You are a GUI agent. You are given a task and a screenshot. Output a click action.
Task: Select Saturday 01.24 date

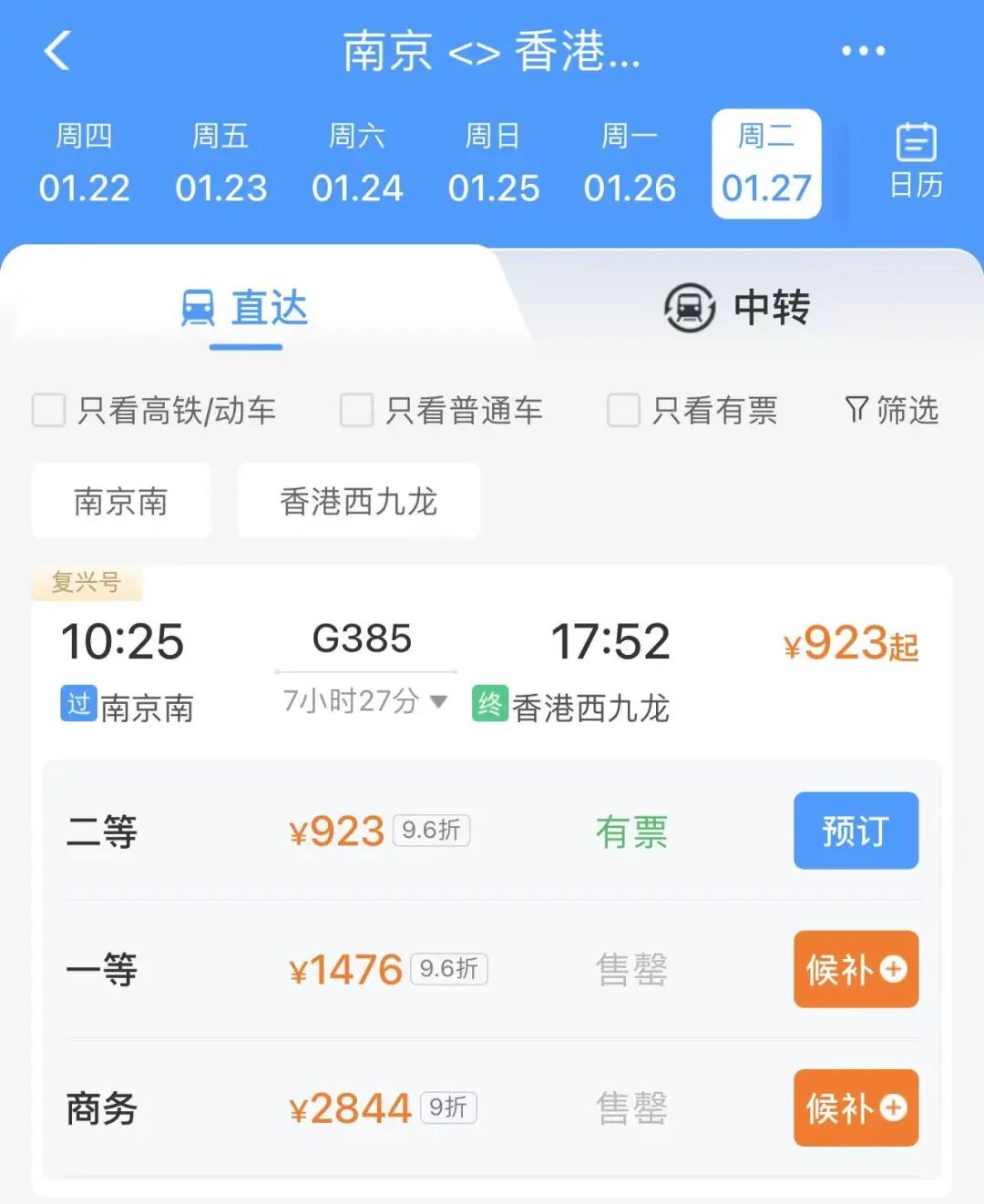357,164
